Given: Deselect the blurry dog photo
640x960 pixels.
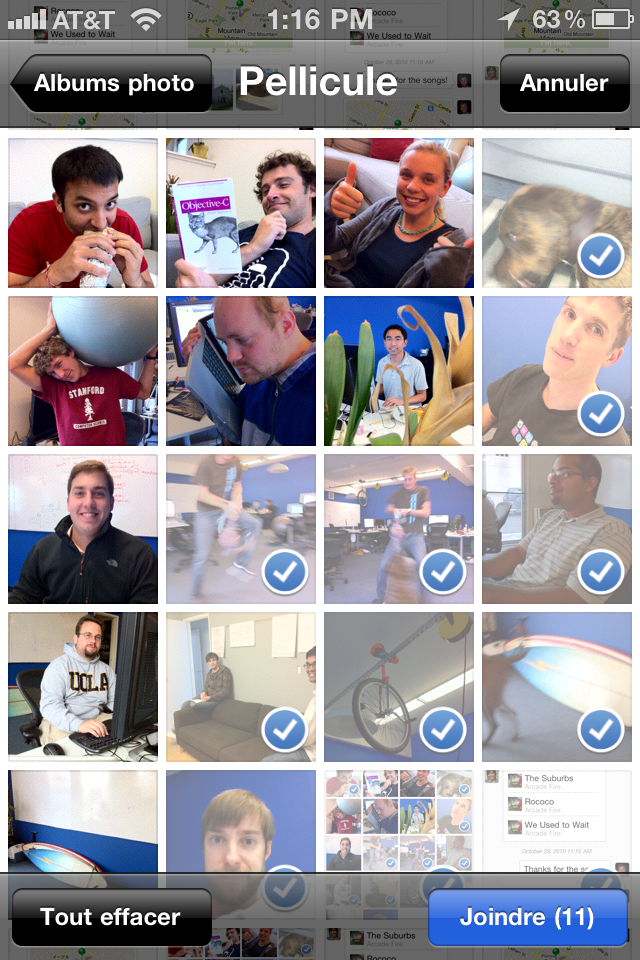Looking at the screenshot, I should [557, 213].
